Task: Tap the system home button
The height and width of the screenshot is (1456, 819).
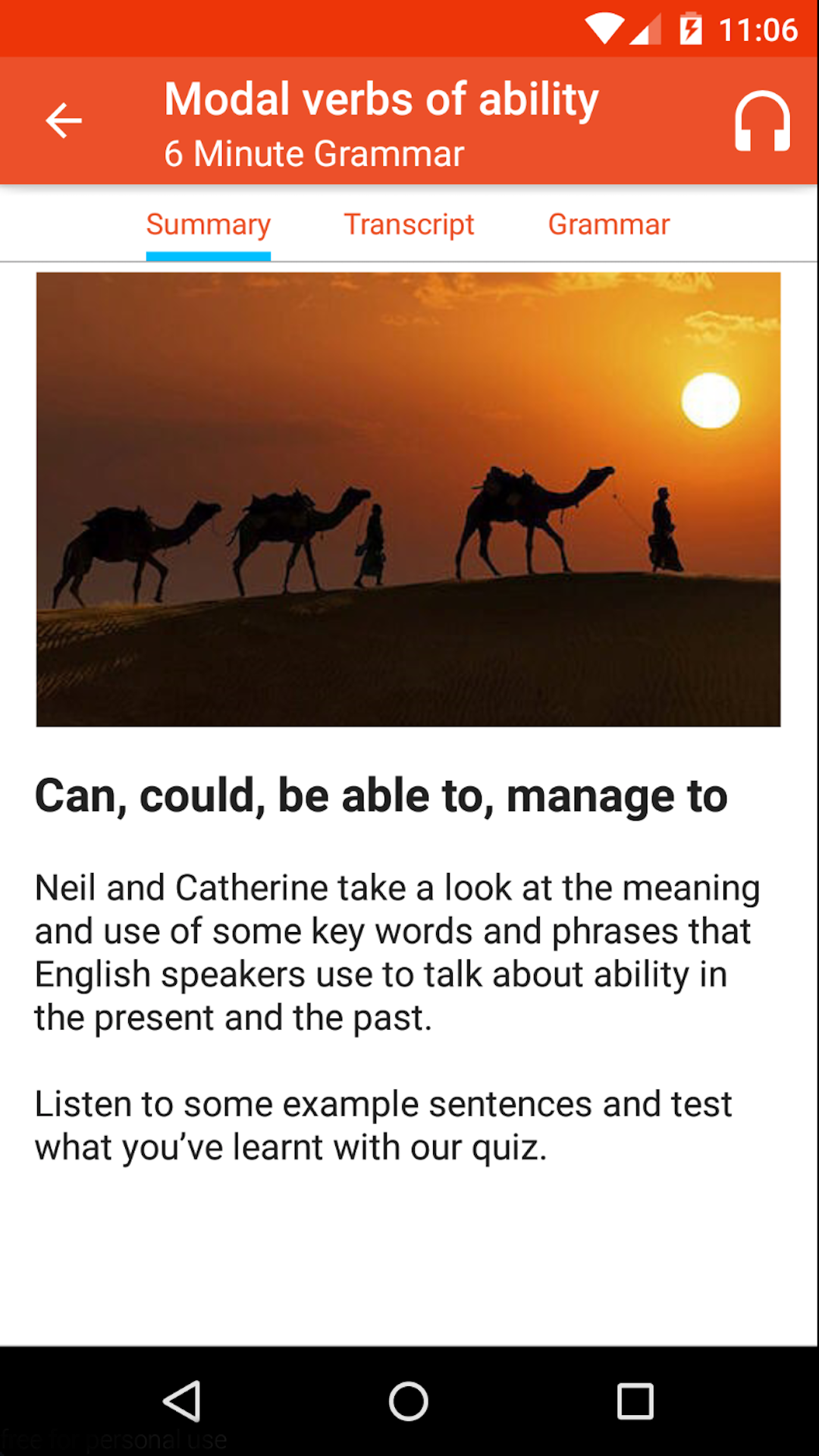Action: (409, 1401)
